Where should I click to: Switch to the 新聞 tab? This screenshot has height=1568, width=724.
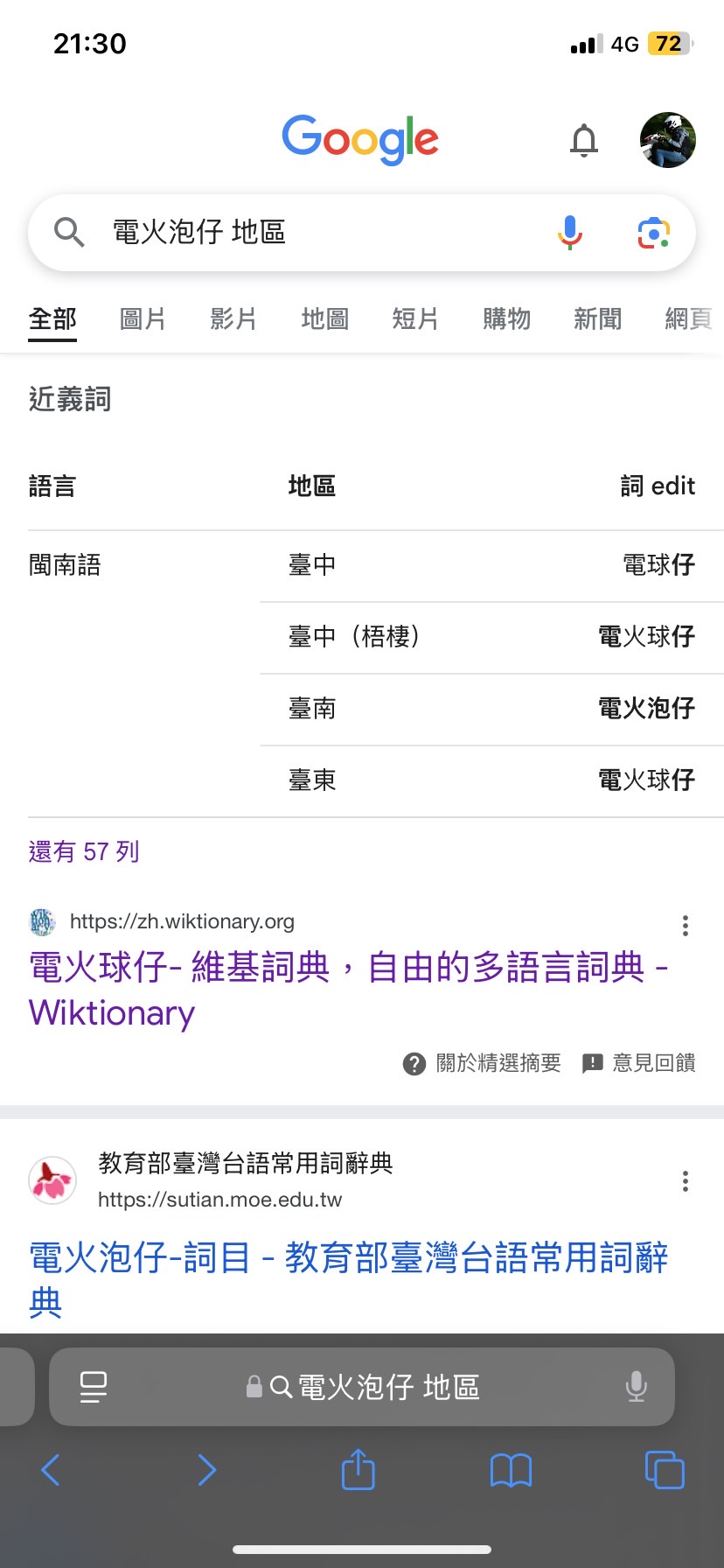597,319
